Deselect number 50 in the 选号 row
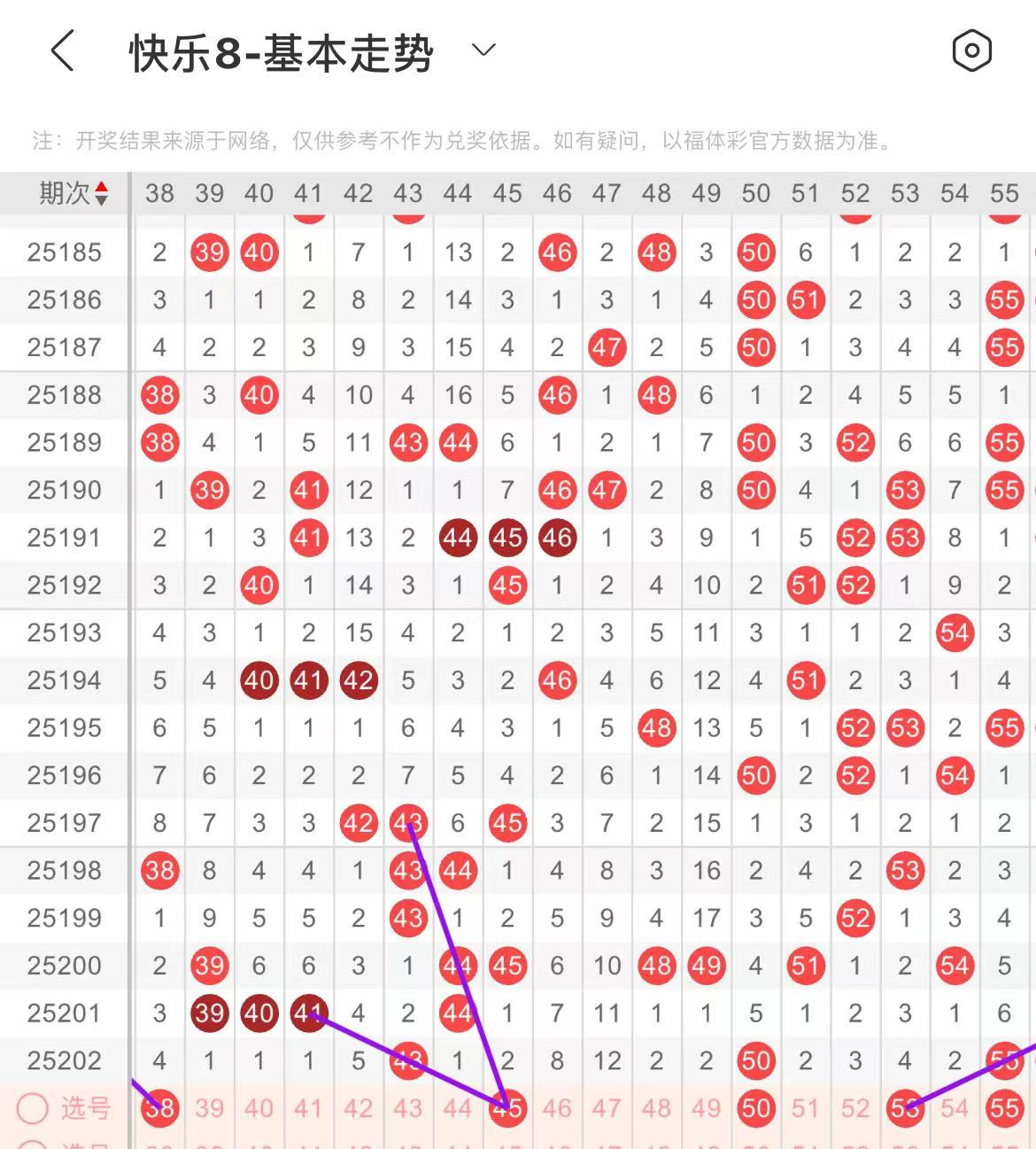The image size is (1036, 1149). tap(755, 1108)
